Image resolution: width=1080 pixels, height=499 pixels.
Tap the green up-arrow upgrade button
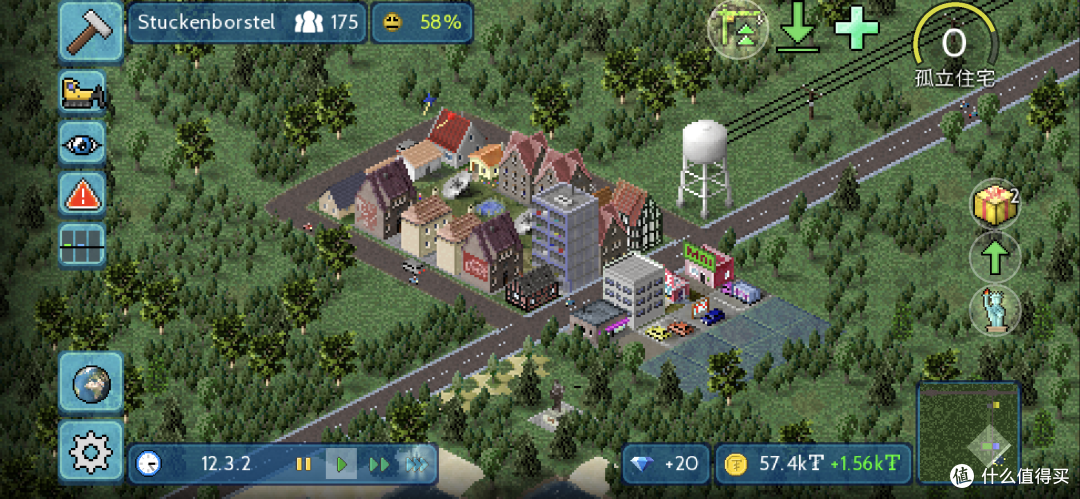click(x=995, y=257)
